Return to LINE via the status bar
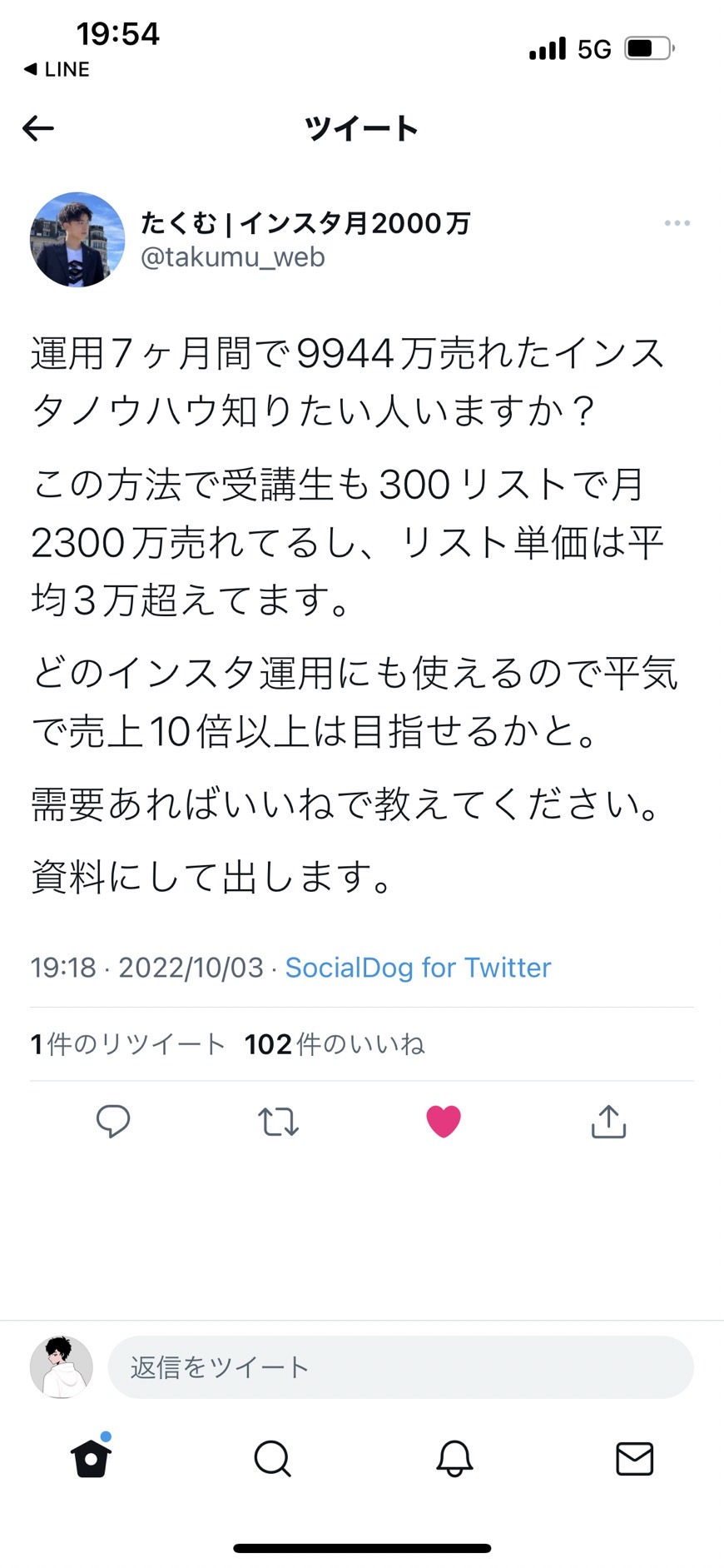This screenshot has width=724, height=1568. coord(57,70)
